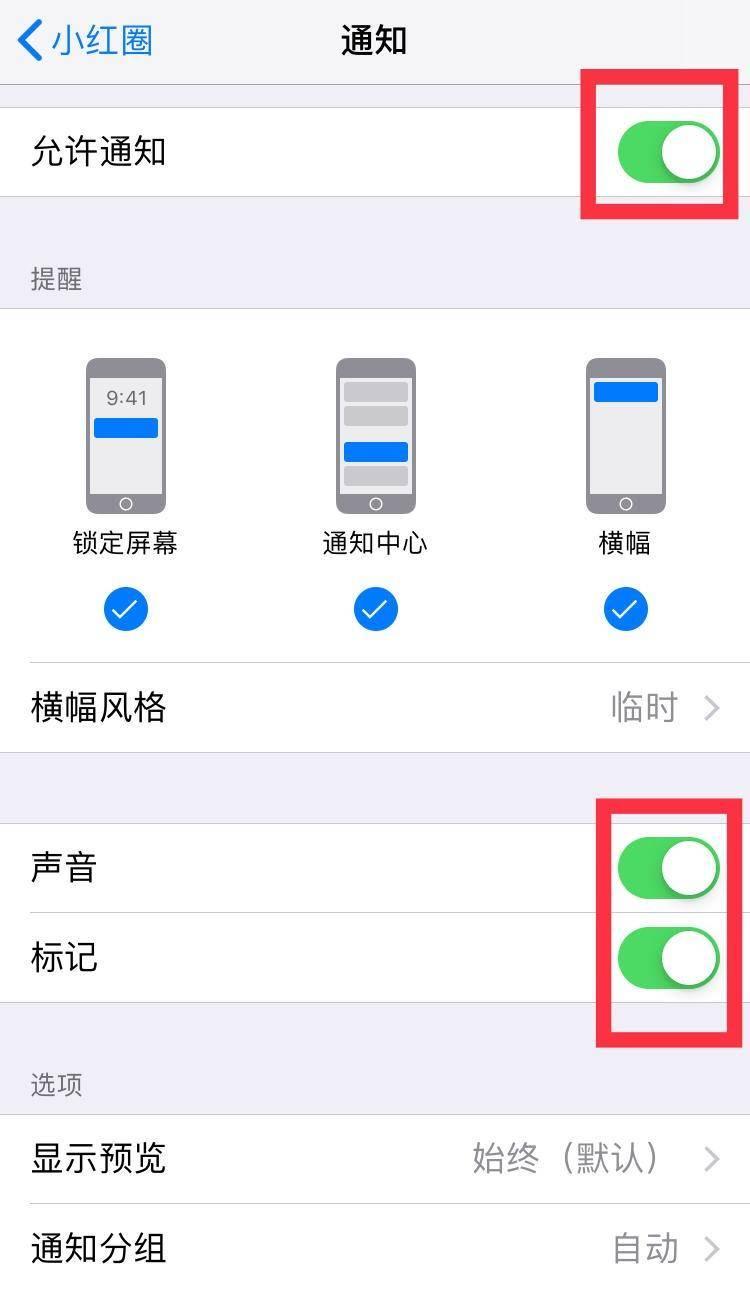Image resolution: width=750 pixels, height=1290 pixels.
Task: Uncheck the 通知中心 alert option
Action: [x=375, y=609]
